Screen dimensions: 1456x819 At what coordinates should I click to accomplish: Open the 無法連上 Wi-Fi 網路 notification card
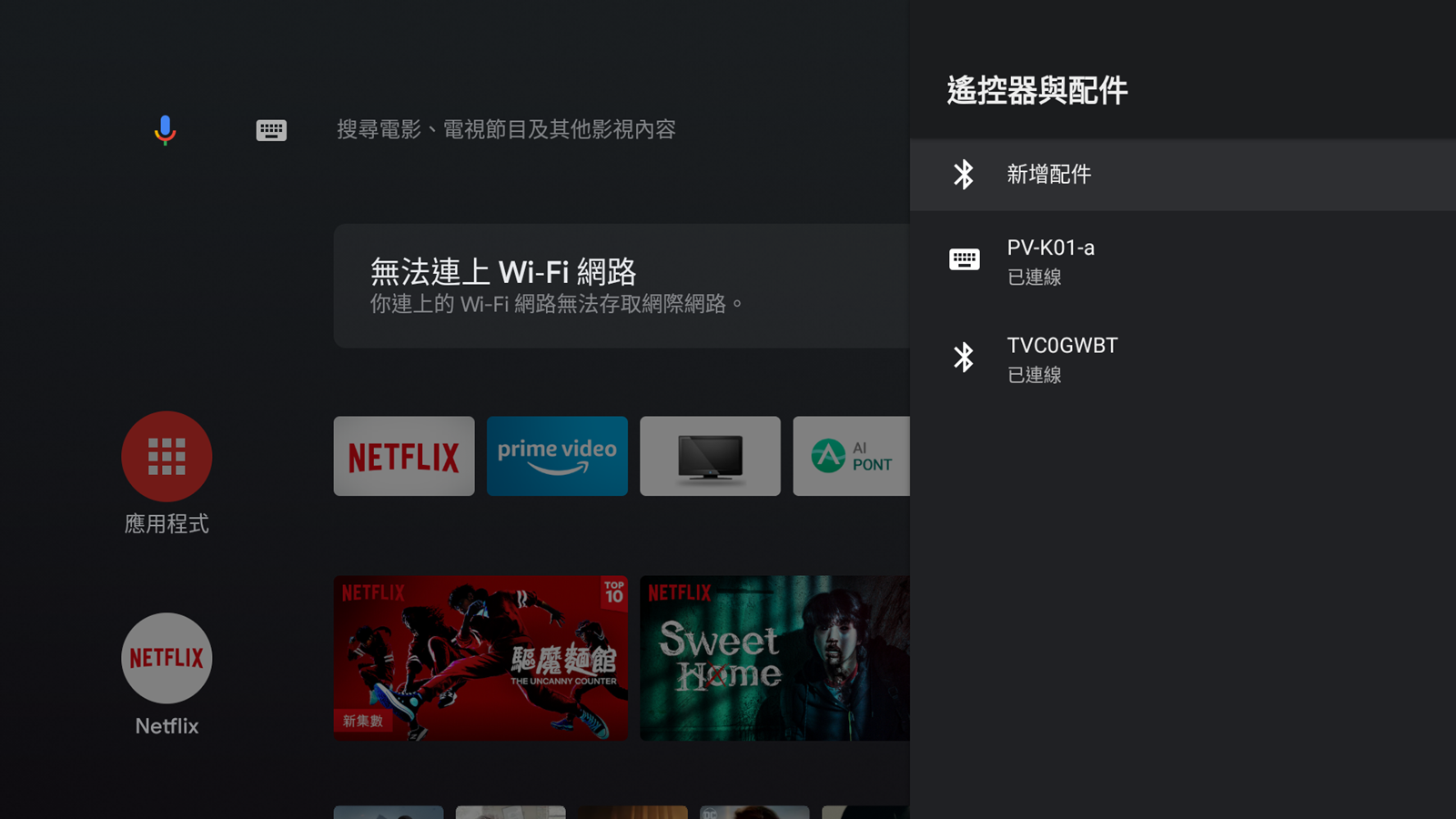pyautogui.click(x=621, y=286)
